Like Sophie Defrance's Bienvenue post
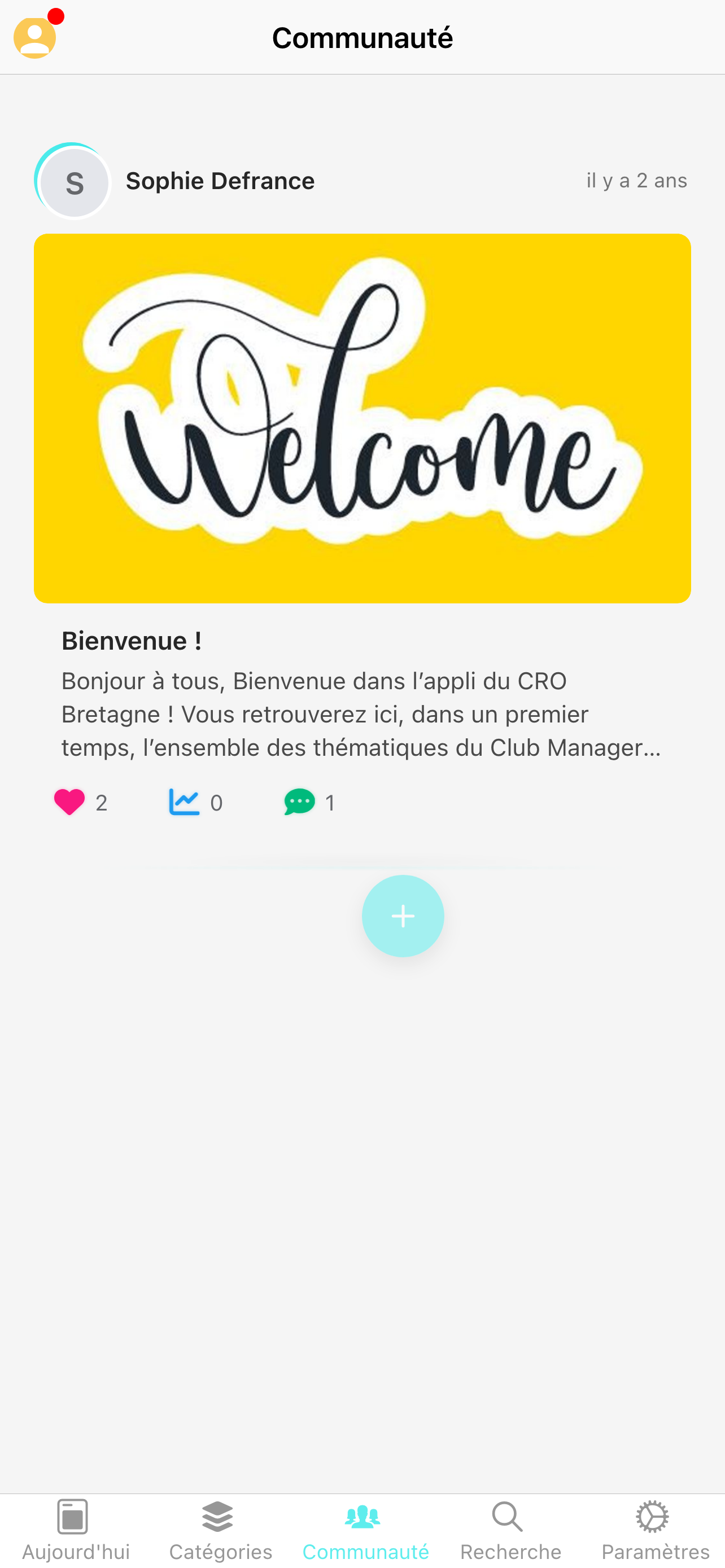Screen dimensions: 725x1568 click(69, 801)
